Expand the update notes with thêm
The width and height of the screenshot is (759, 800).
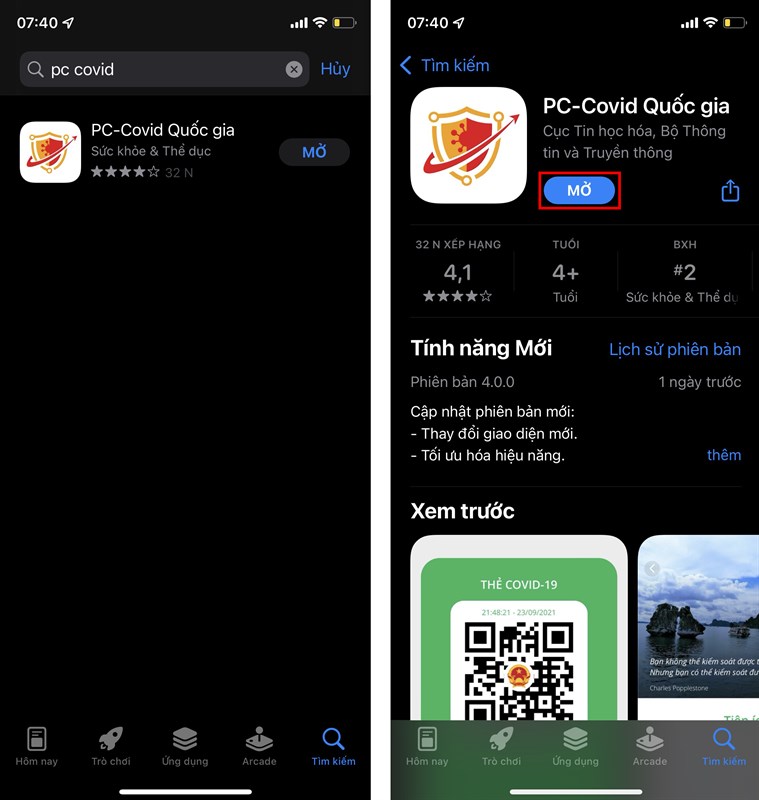coord(724,455)
